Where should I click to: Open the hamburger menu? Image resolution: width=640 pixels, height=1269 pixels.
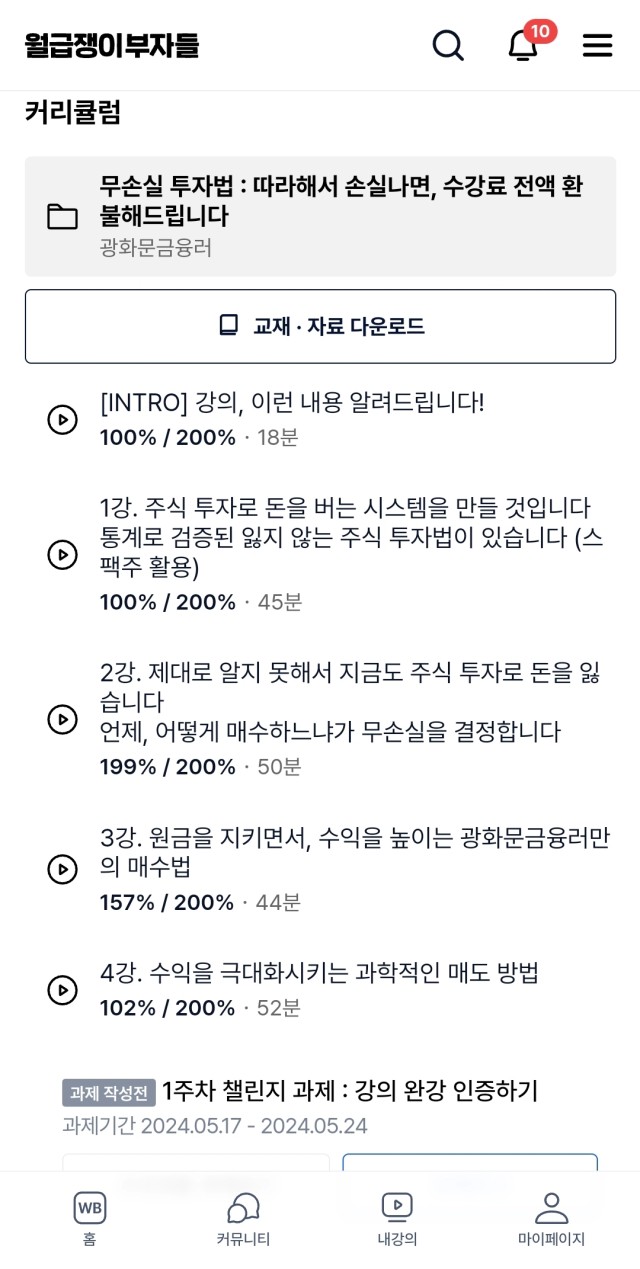597,45
